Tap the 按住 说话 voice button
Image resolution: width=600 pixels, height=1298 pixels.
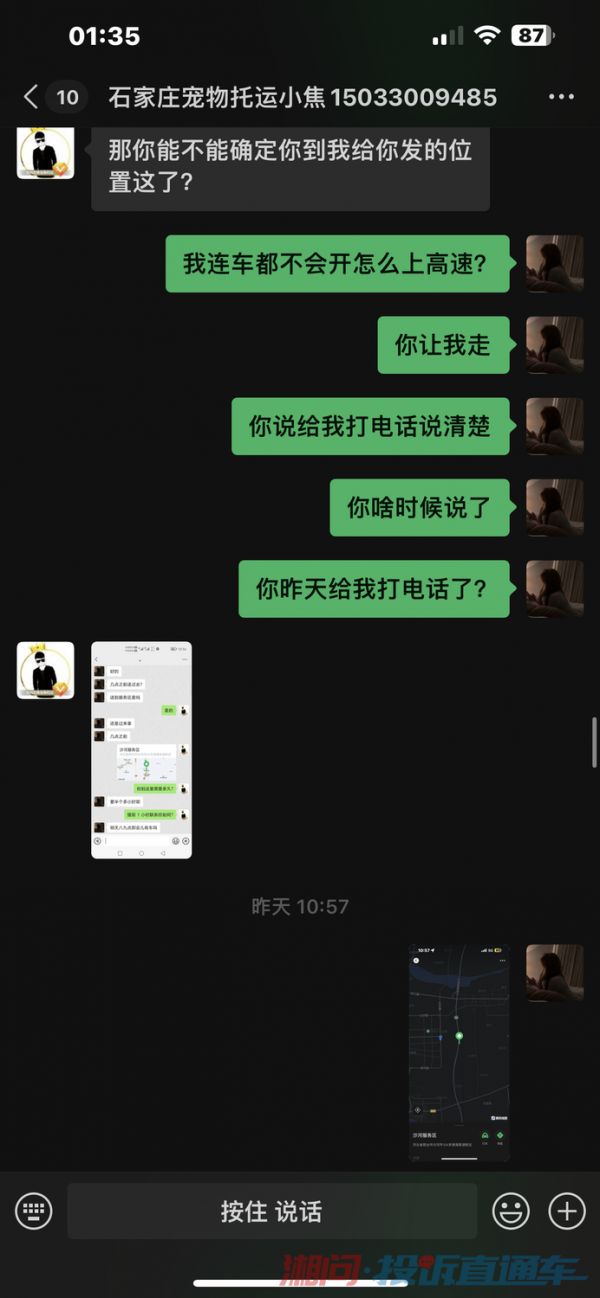[x=272, y=1211]
